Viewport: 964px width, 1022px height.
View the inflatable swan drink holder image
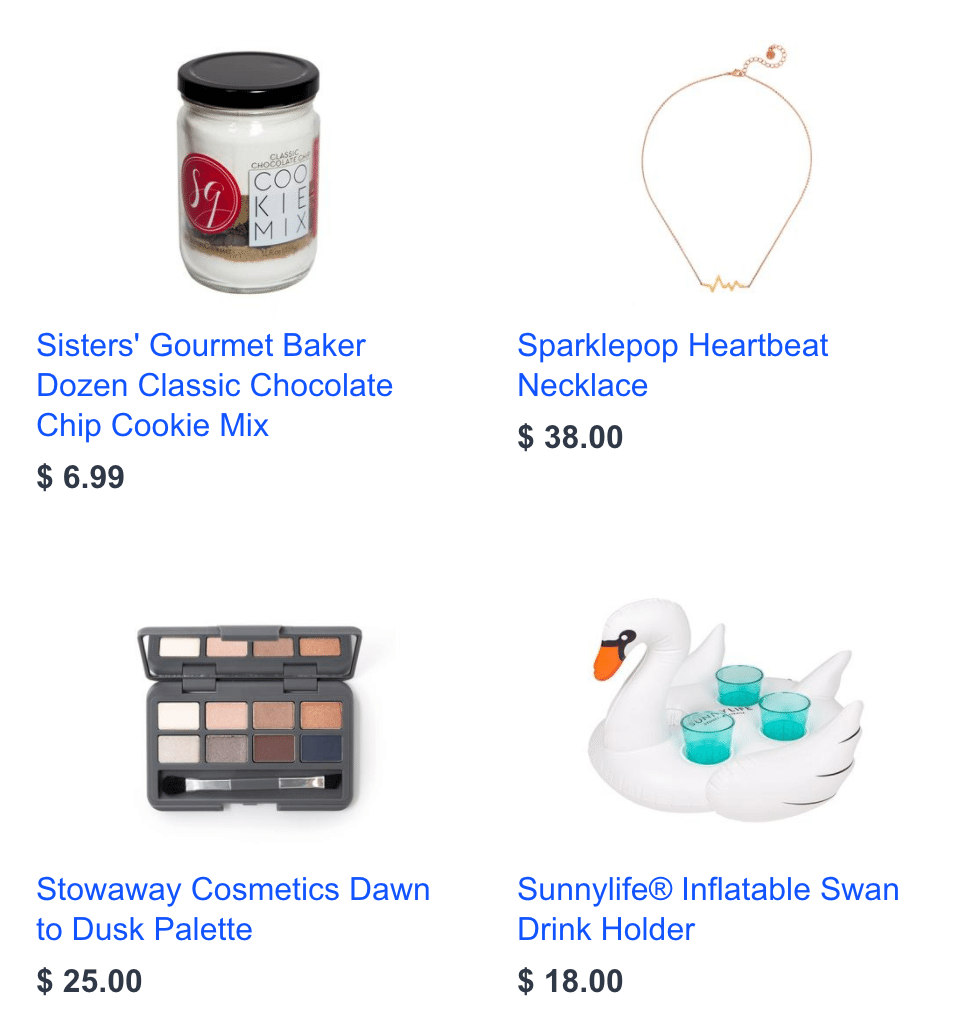click(x=726, y=710)
